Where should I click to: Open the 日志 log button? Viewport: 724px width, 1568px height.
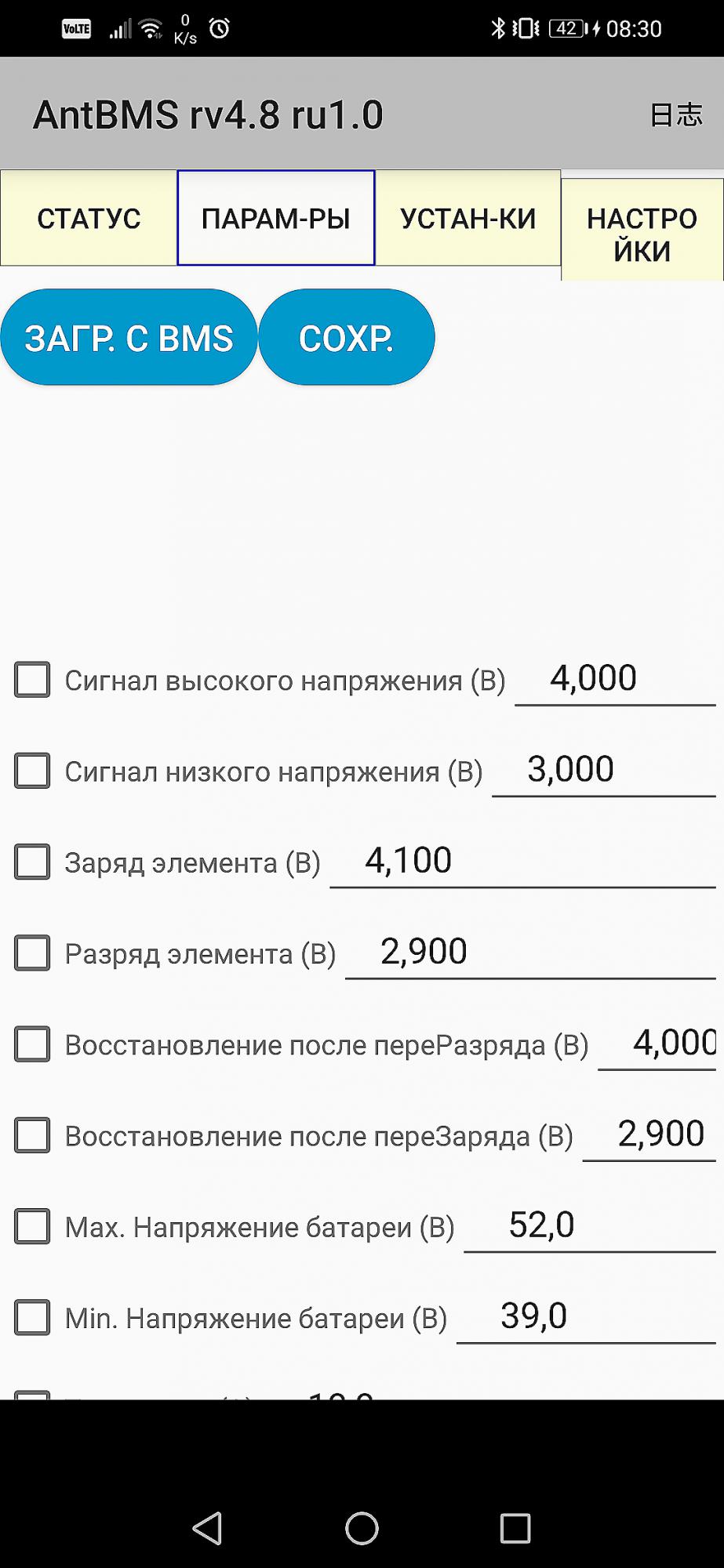tap(675, 114)
